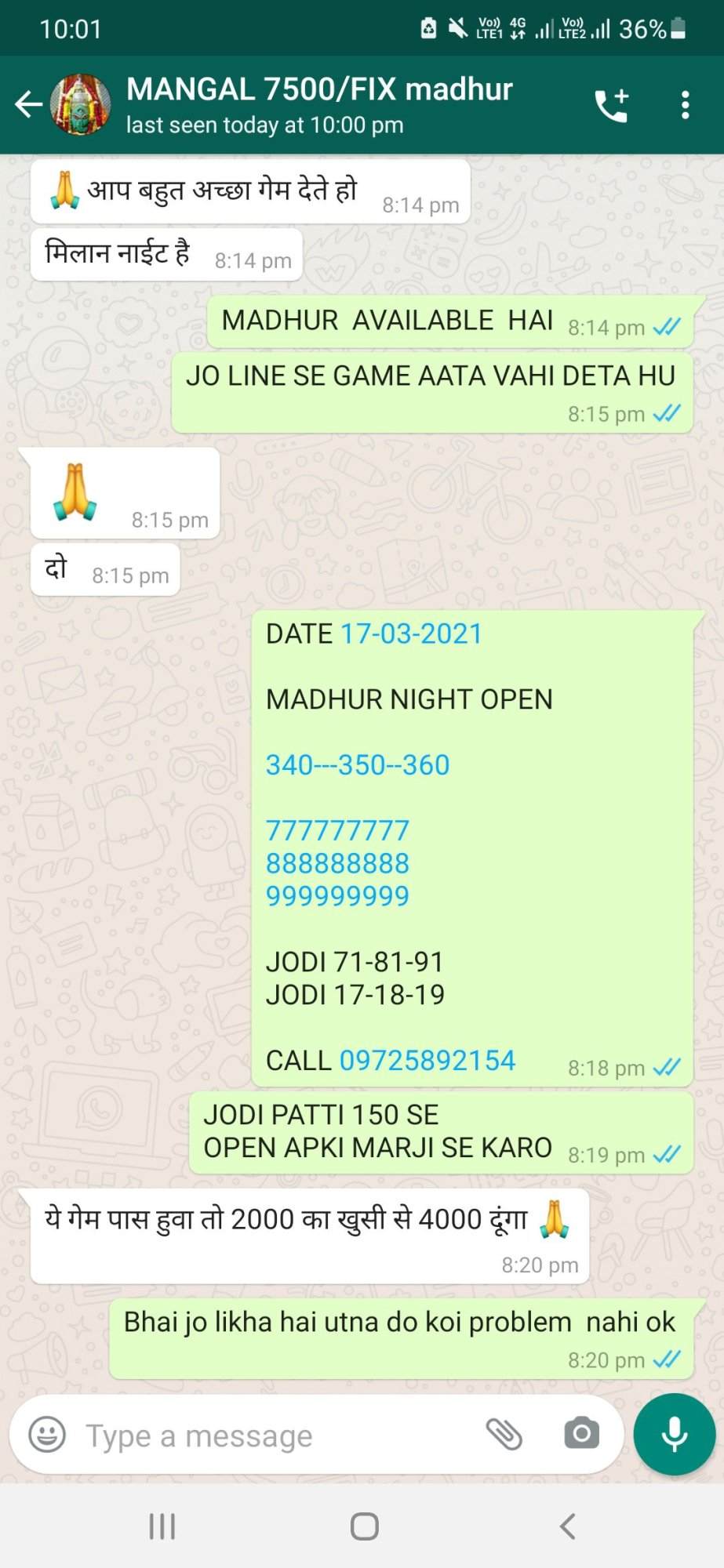
Task: Tap the phone number 09725892154 link
Action: (427, 1061)
